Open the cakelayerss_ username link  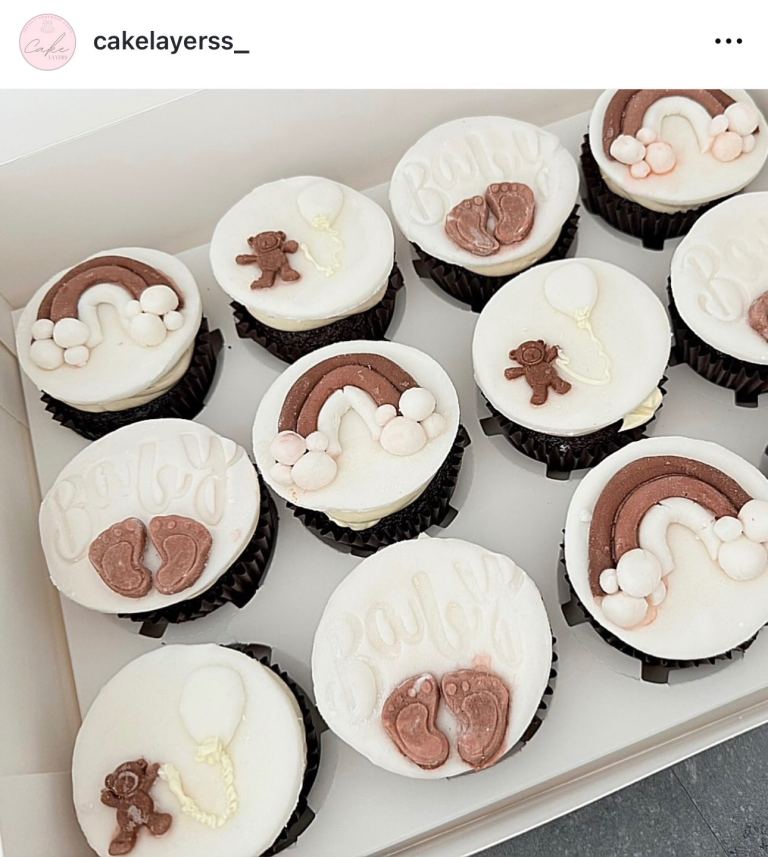[x=170, y=42]
